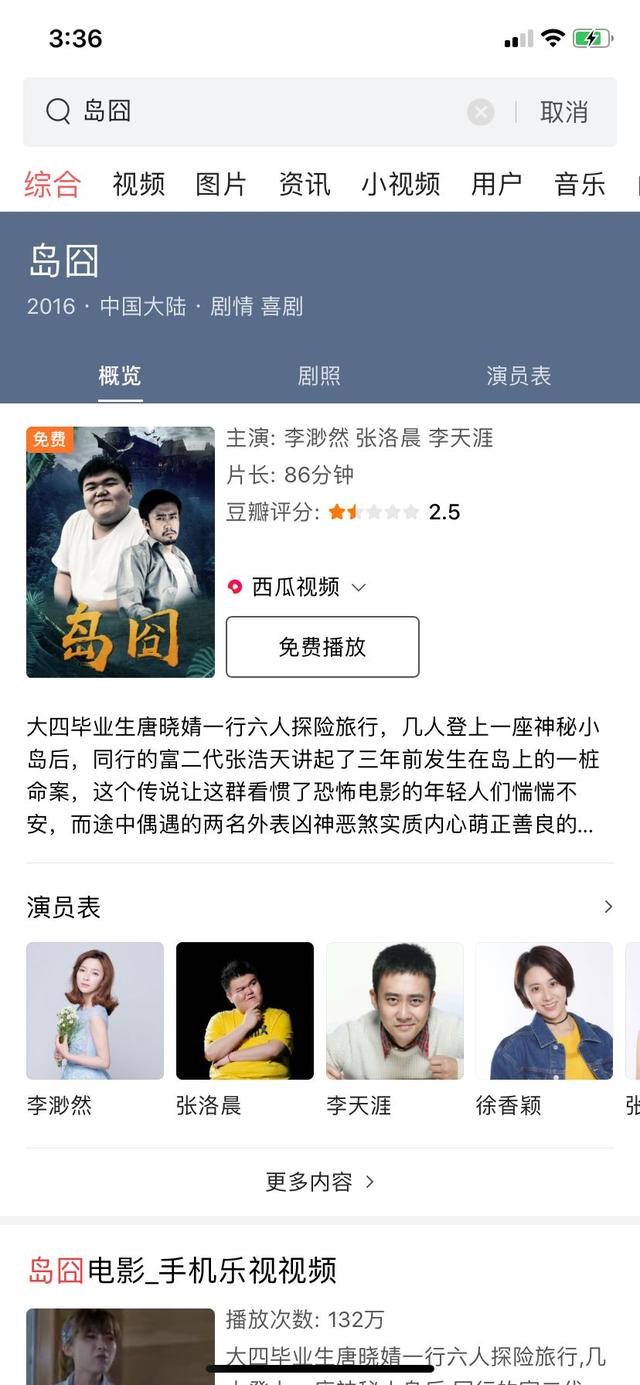Image resolution: width=640 pixels, height=1385 pixels.
Task: Open the 资讯 tab
Action: (304, 184)
